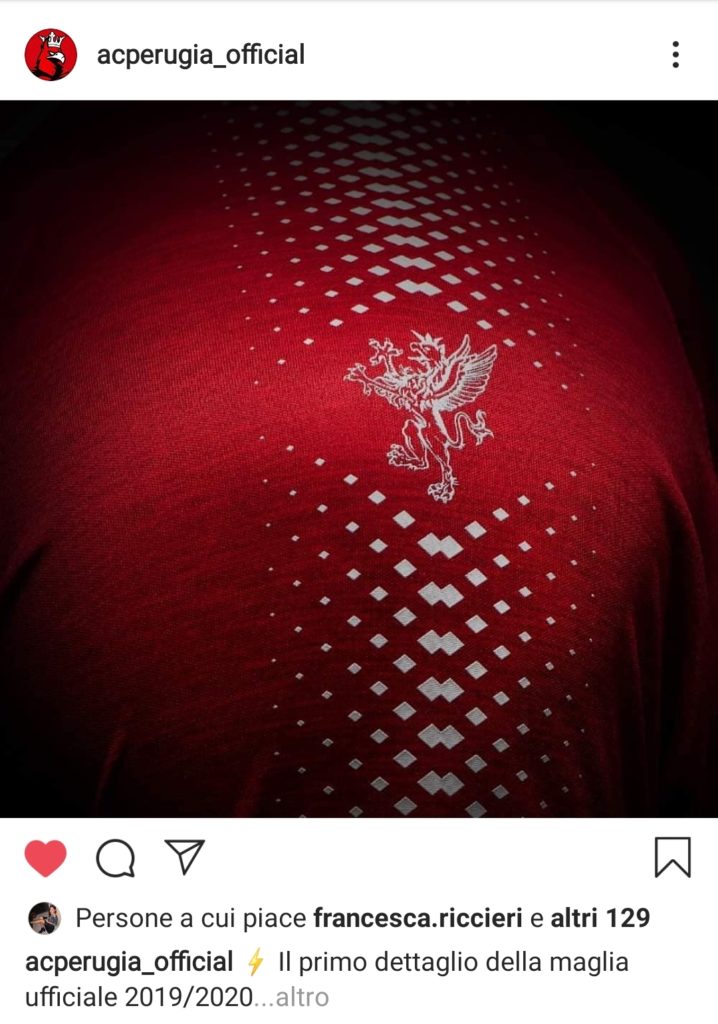Save the post with the bookmark icon
The image size is (718, 1024).
[x=672, y=858]
